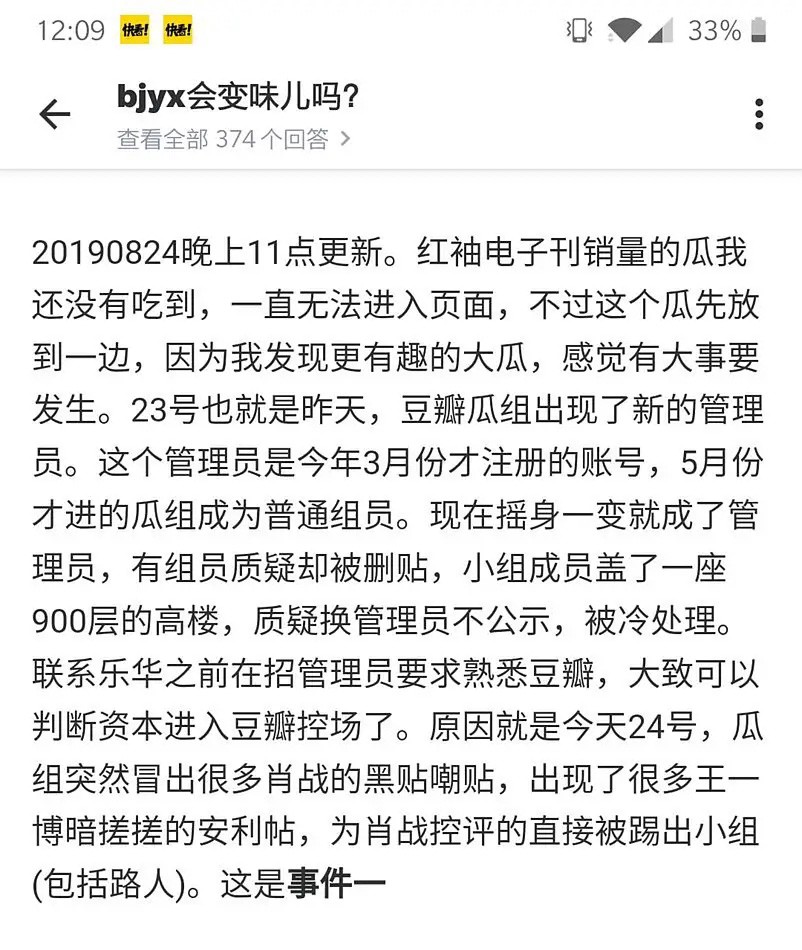
Task: View all 374 answers
Action: tap(234, 139)
